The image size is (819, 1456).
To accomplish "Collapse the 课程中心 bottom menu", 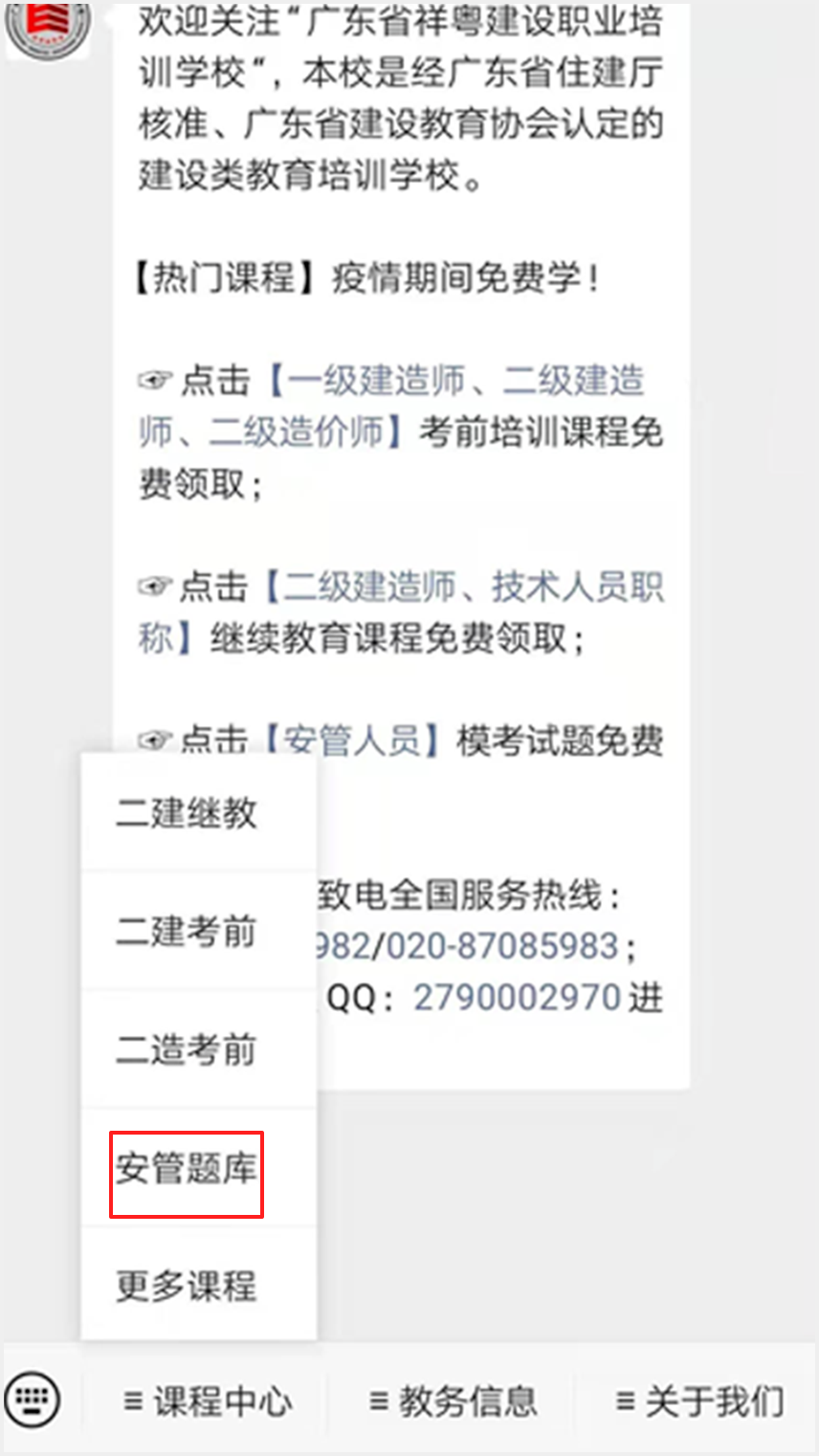I will pos(208,1401).
